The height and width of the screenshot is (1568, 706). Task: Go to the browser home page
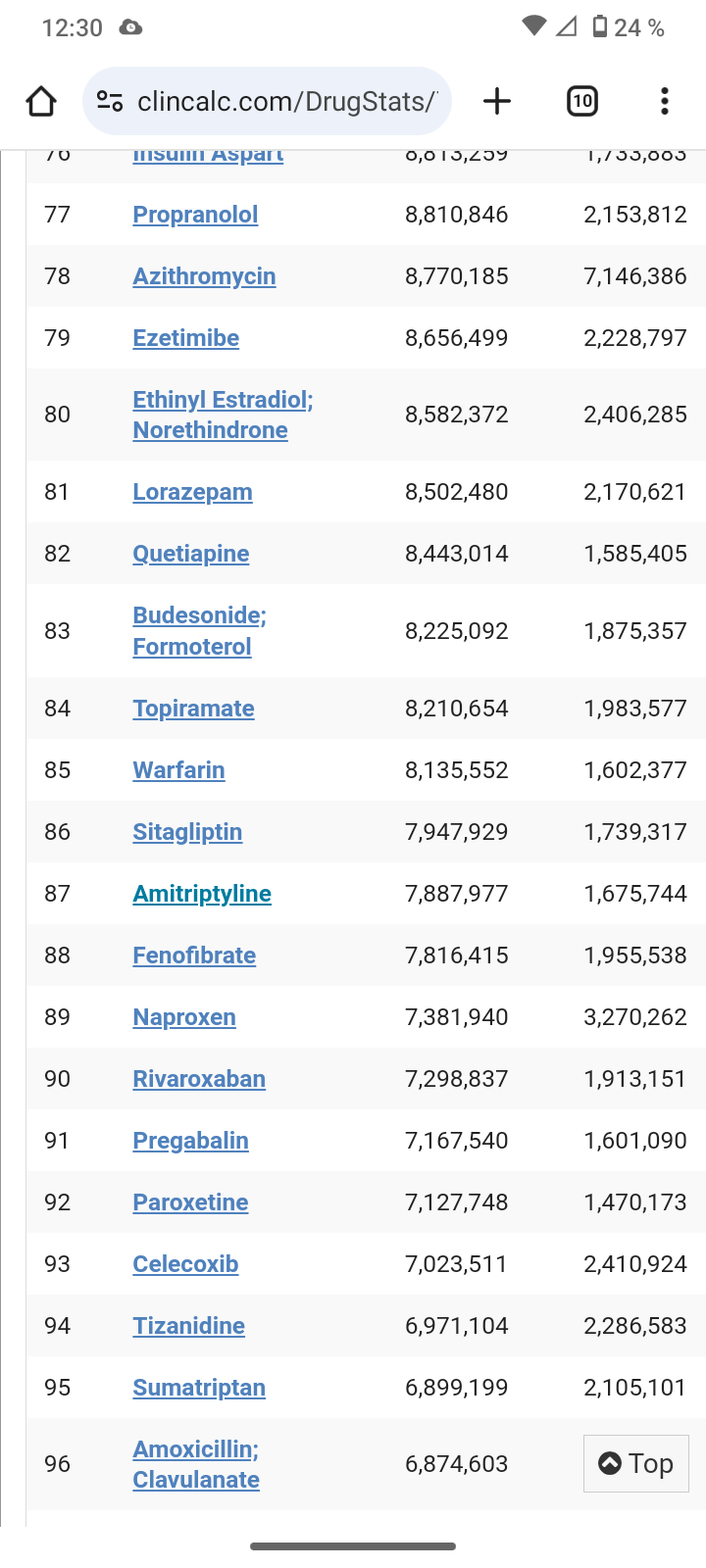41,101
